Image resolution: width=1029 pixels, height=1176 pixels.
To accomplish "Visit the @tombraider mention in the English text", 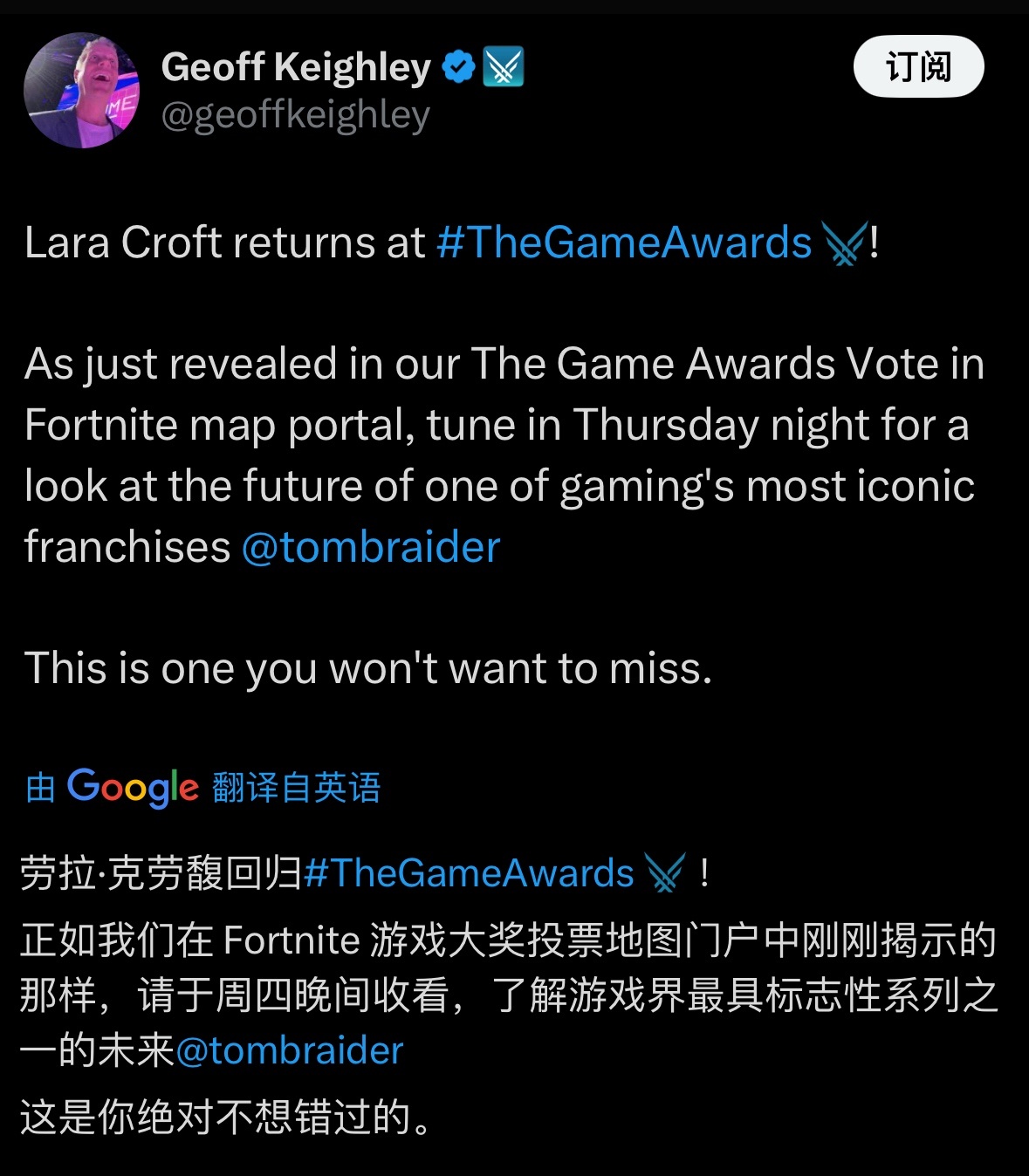I will 371,547.
